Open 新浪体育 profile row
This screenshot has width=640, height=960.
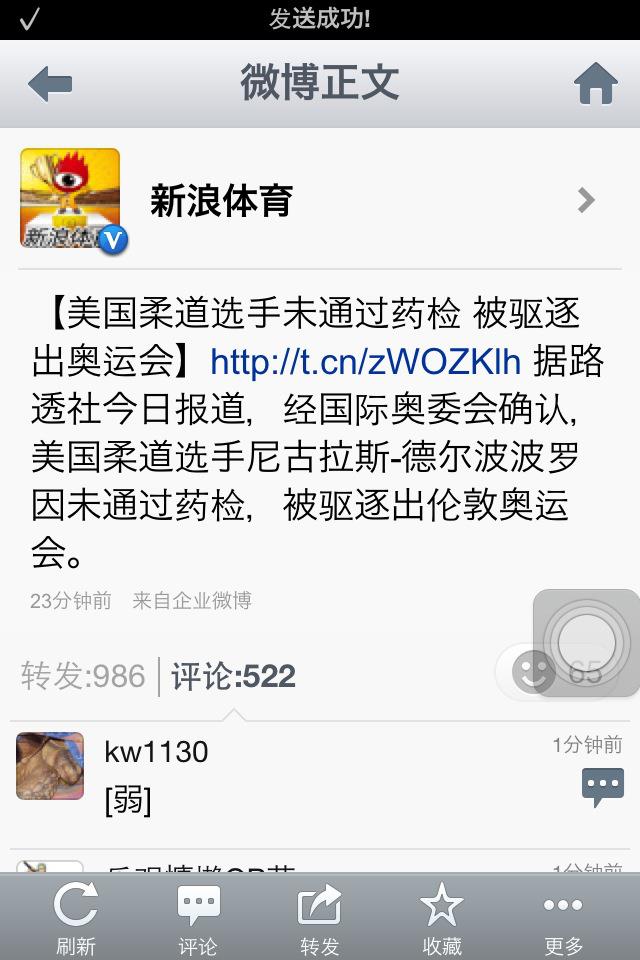coord(320,200)
